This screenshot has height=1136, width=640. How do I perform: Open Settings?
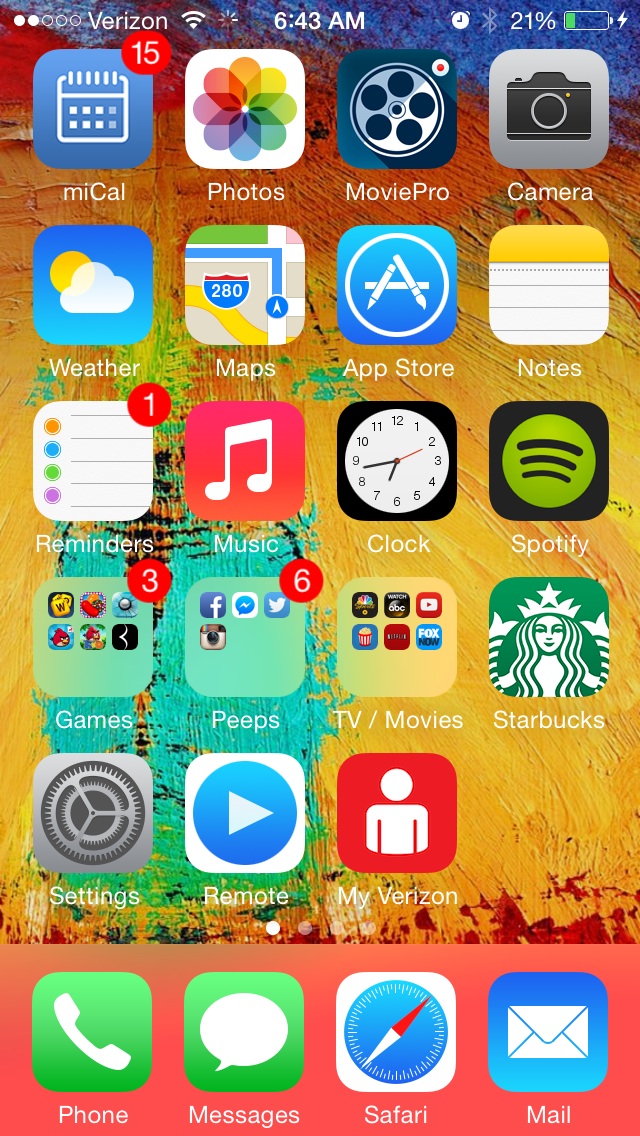pyautogui.click(x=93, y=813)
